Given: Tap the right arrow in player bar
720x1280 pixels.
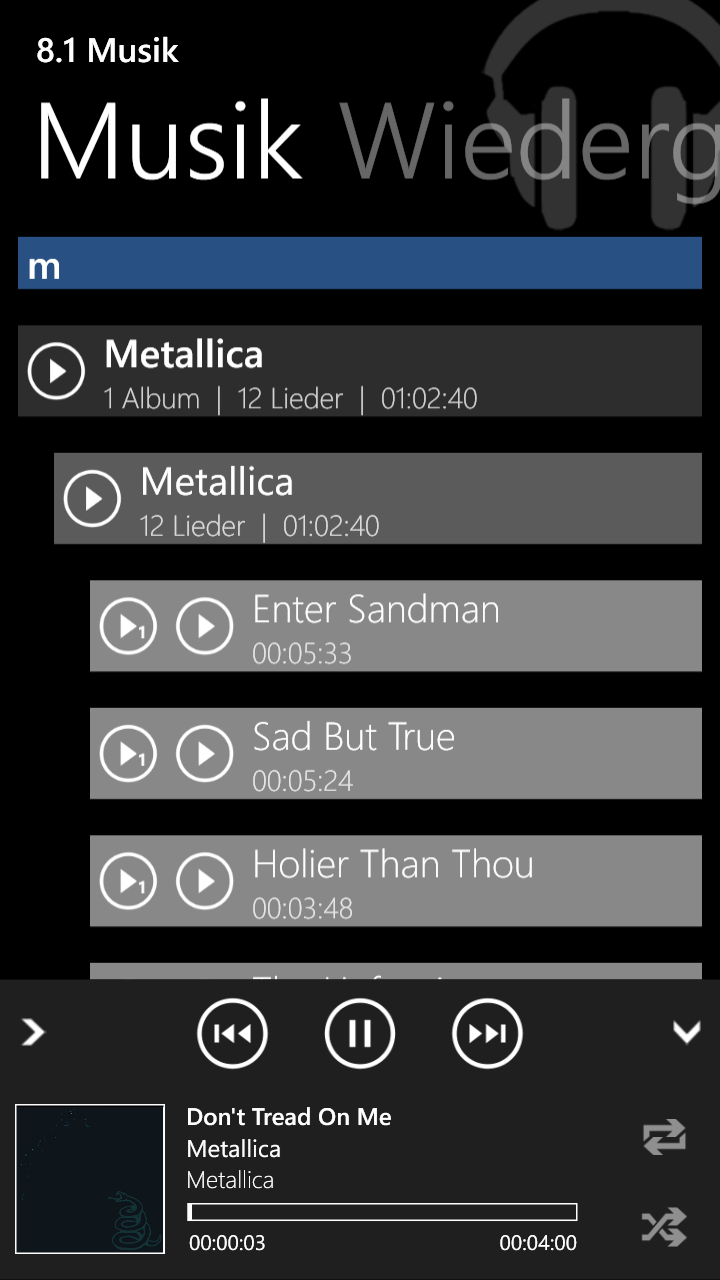Looking at the screenshot, I should (34, 1032).
